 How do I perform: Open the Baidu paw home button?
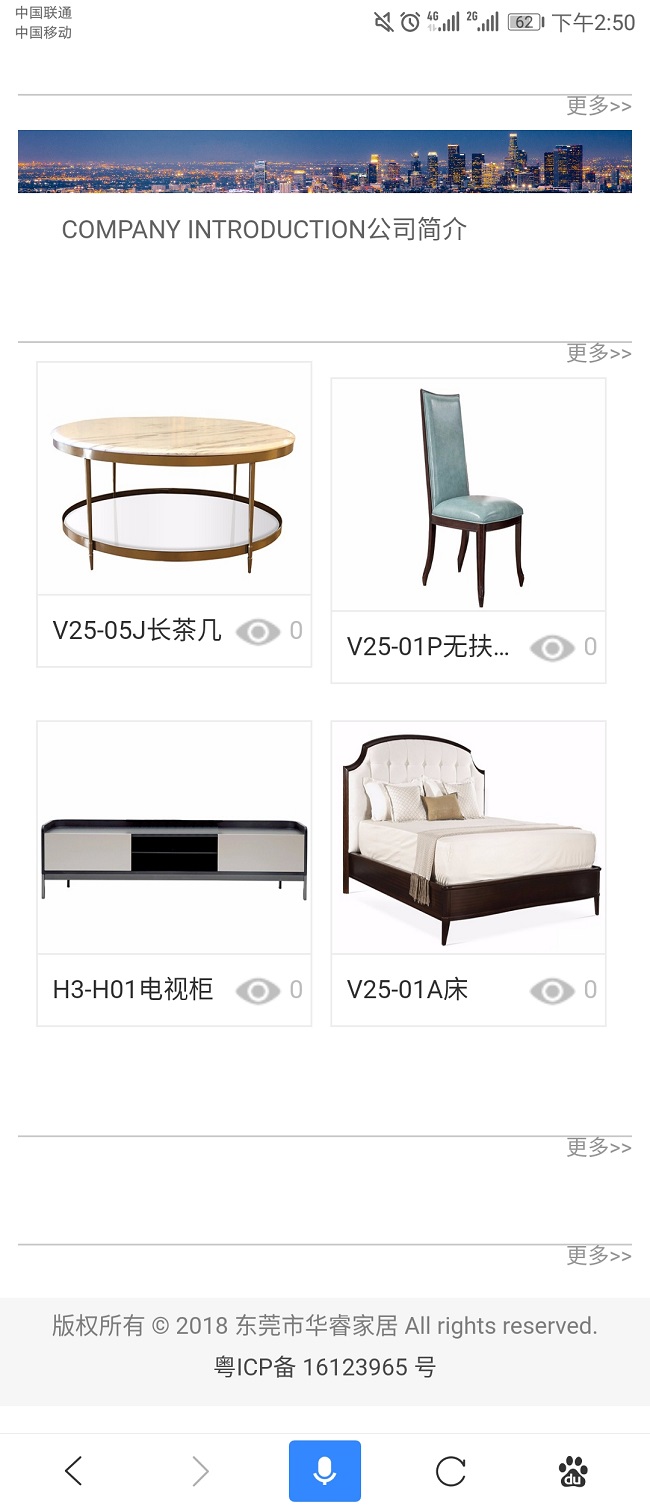(573, 1470)
